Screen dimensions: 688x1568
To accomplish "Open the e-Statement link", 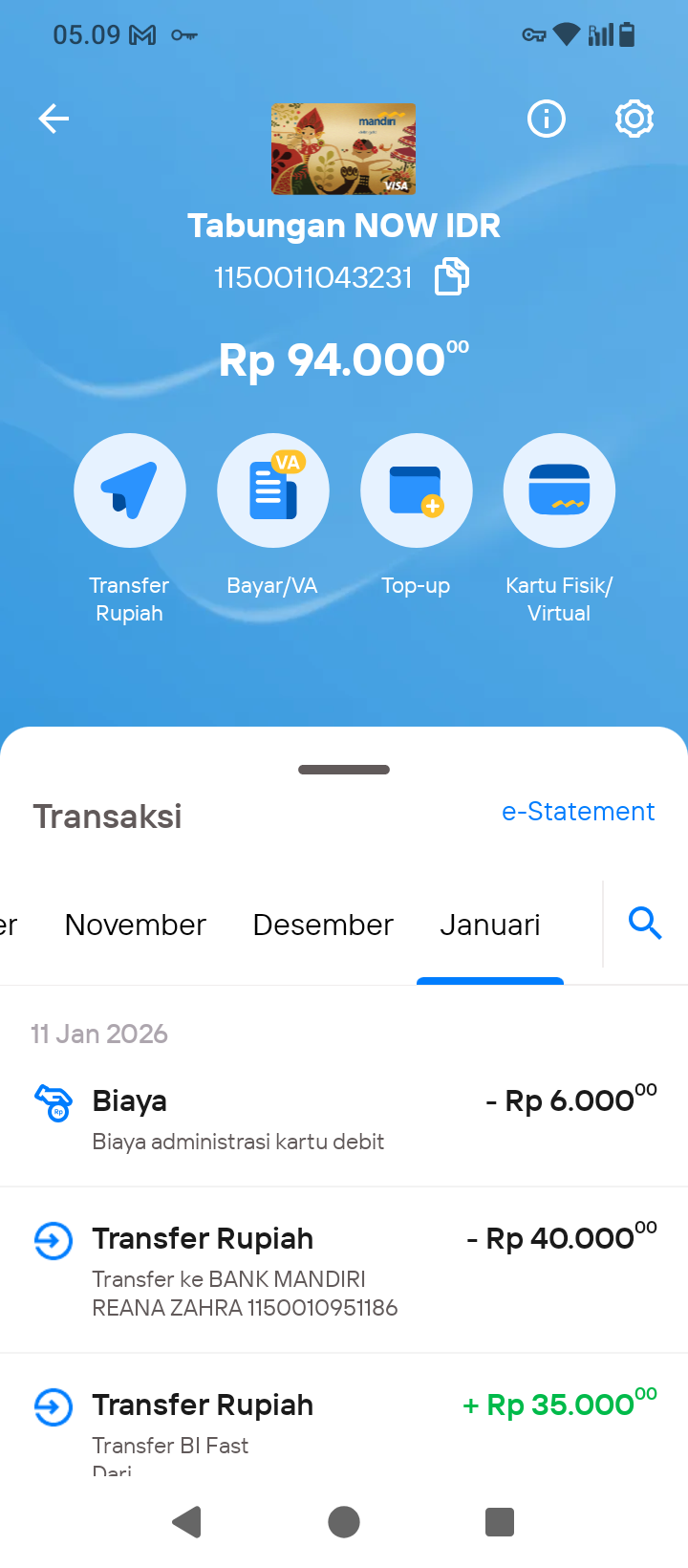I will pos(578,812).
